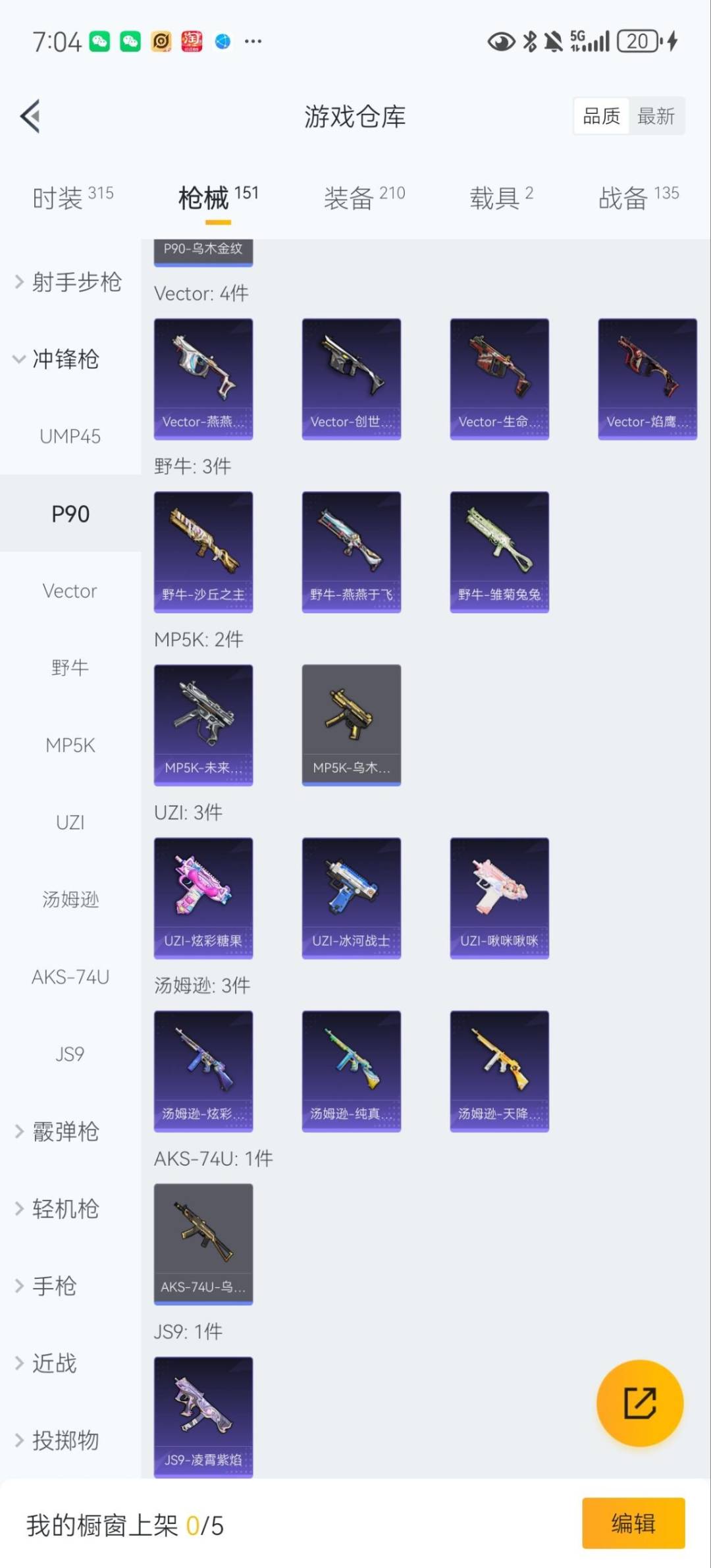Image resolution: width=711 pixels, height=1568 pixels.
Task: Select P90 in the sidebar
Action: pos(70,514)
